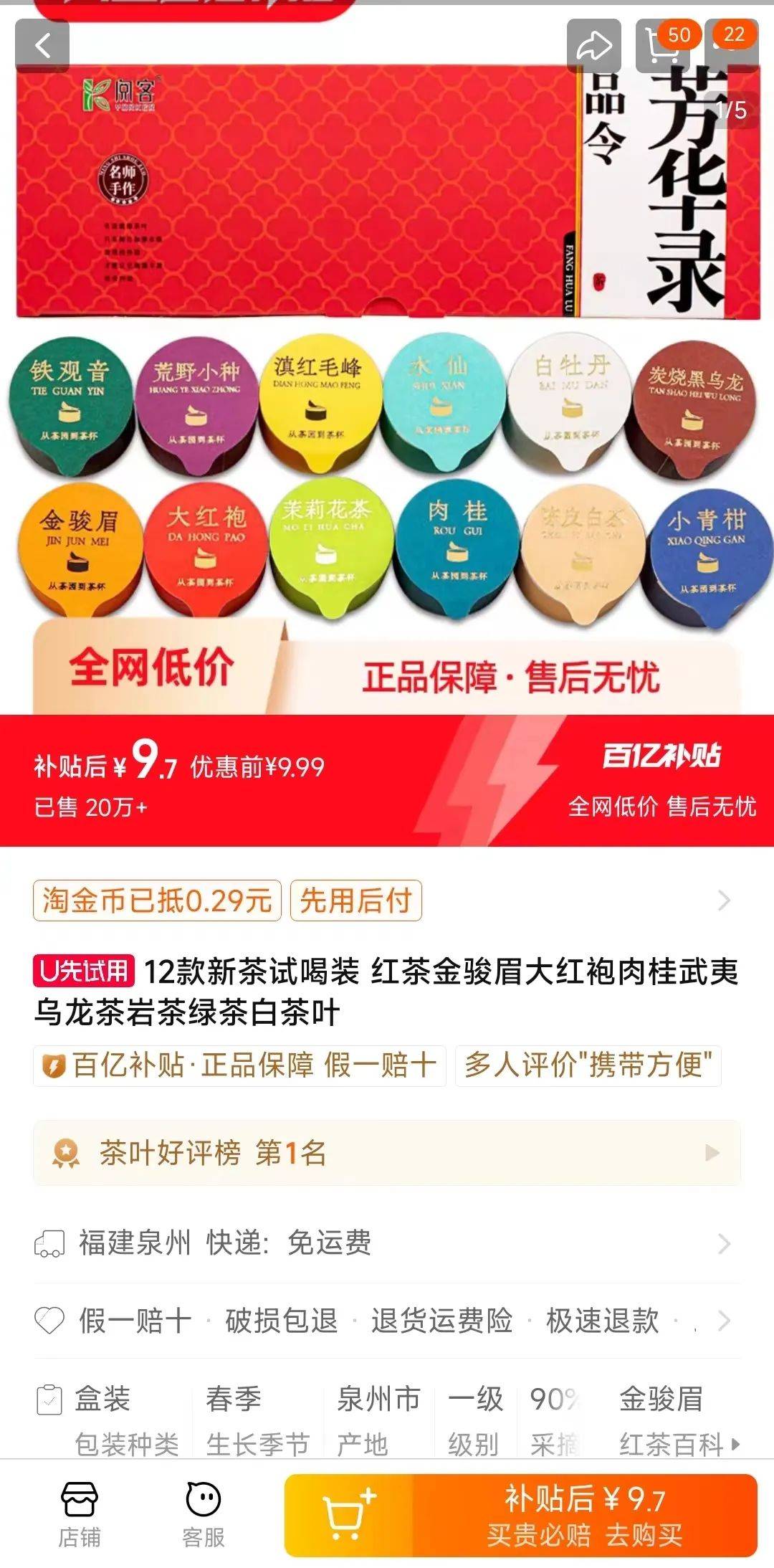
Task: Share this tea product
Action: (x=594, y=46)
